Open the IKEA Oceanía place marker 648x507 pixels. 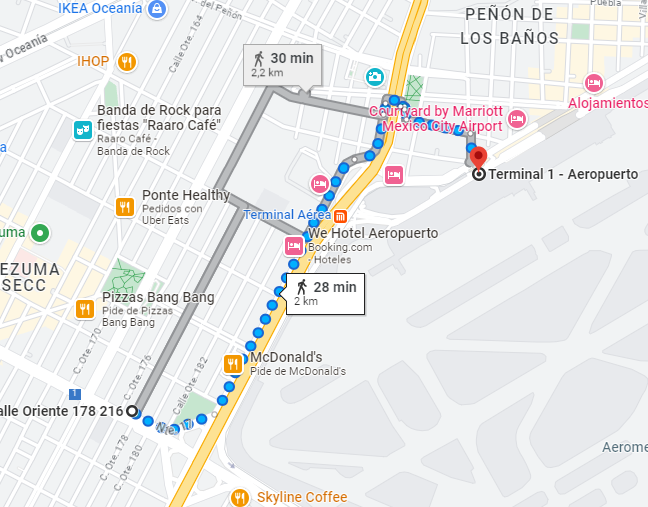coord(157,9)
